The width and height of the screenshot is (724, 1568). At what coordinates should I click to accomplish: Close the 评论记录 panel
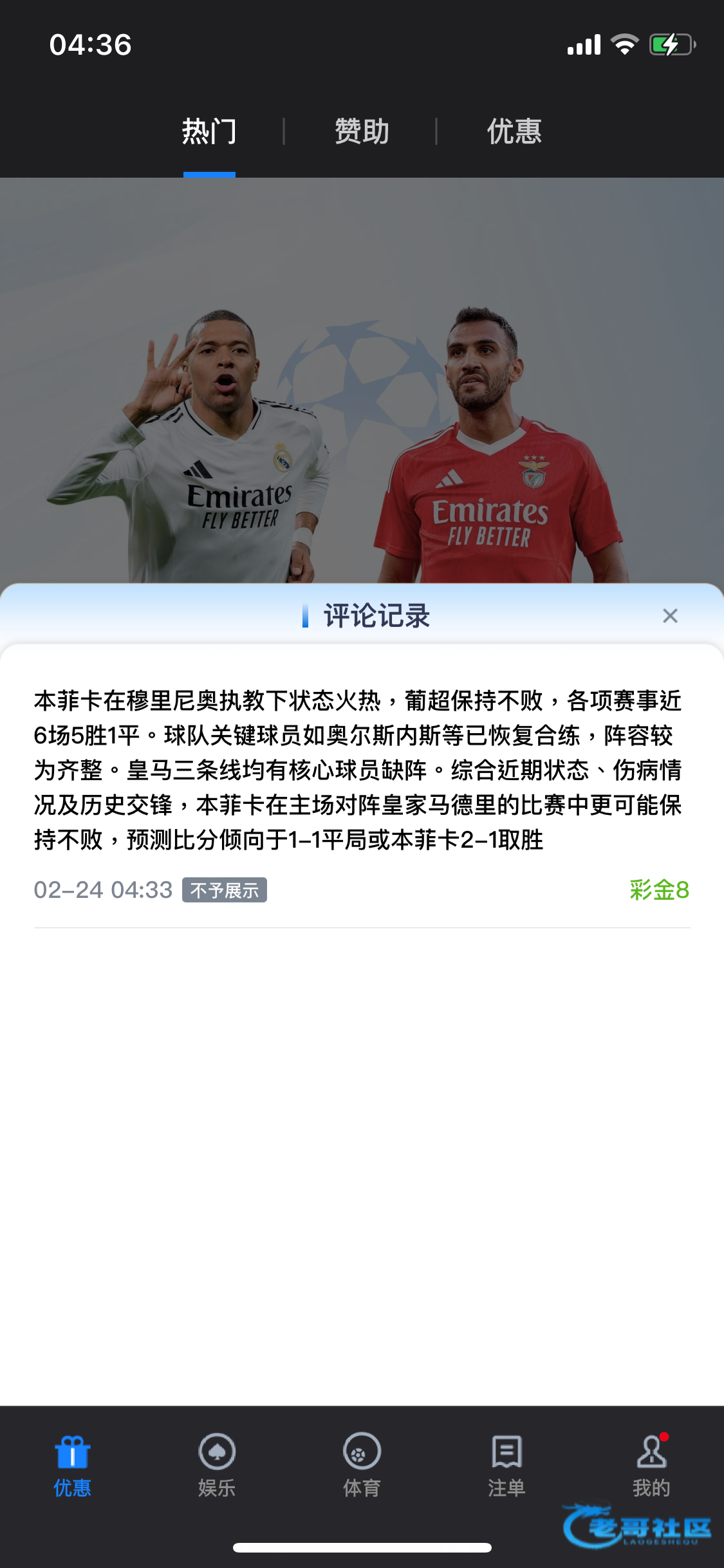point(670,616)
